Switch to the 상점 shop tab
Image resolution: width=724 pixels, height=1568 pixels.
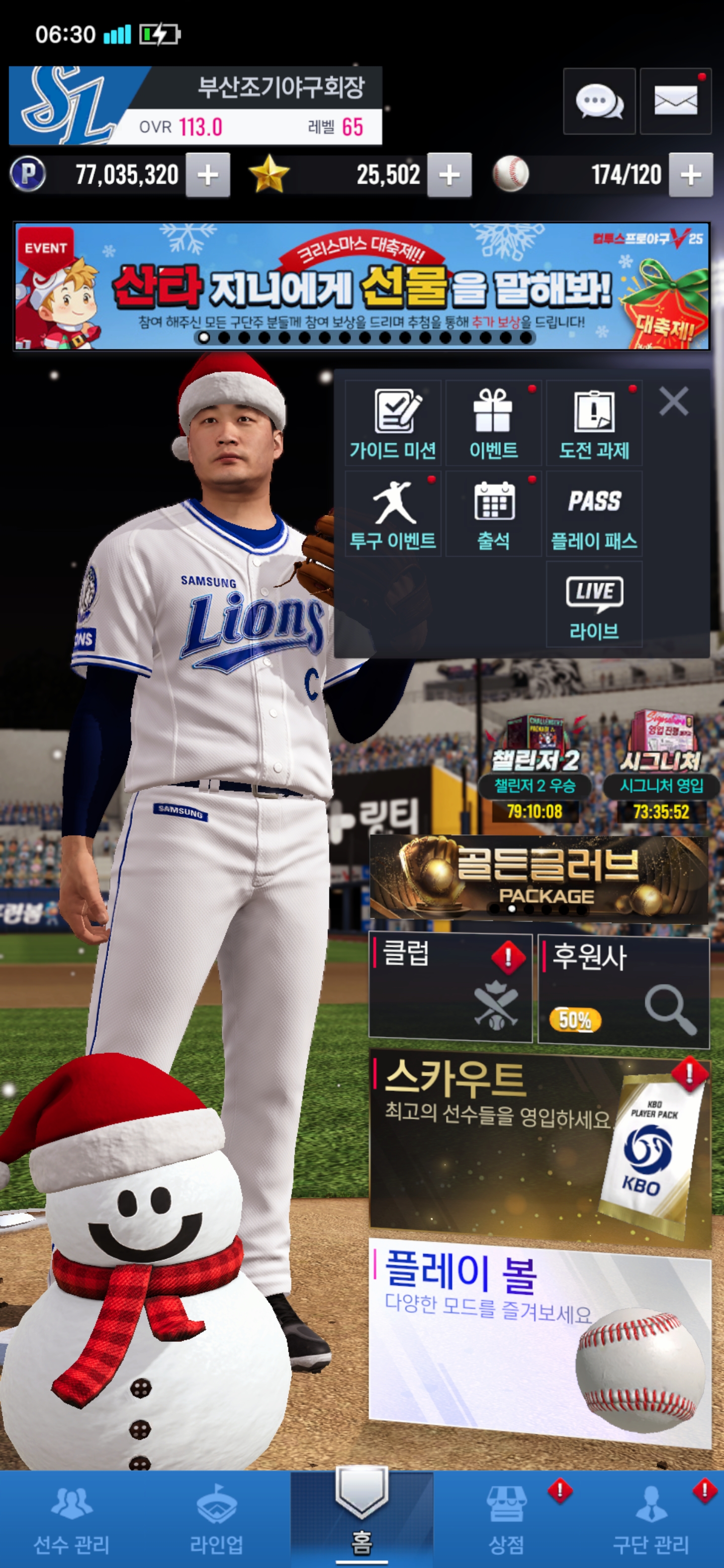click(x=506, y=1519)
